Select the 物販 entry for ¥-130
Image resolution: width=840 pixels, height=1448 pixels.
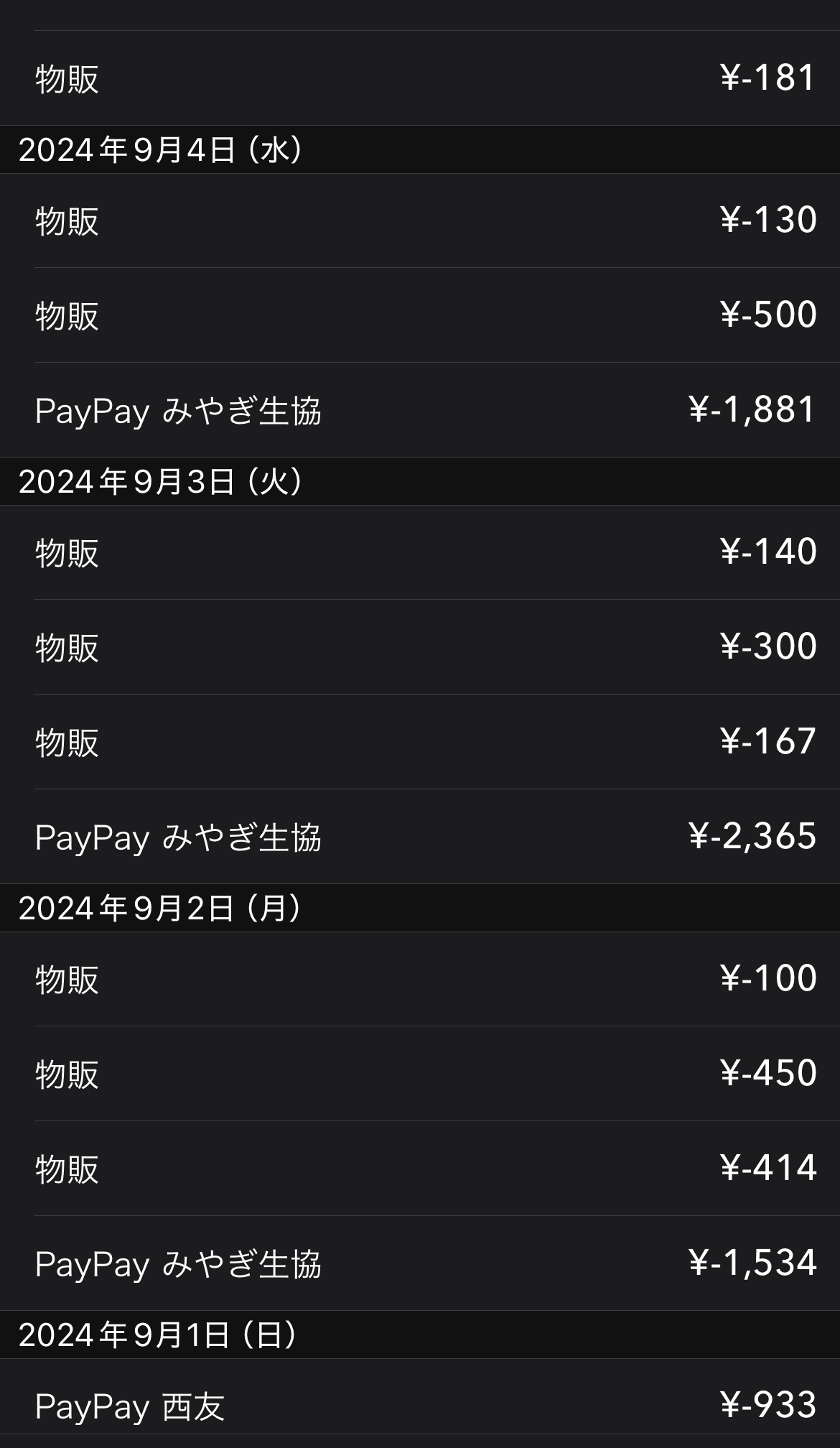pos(420,221)
